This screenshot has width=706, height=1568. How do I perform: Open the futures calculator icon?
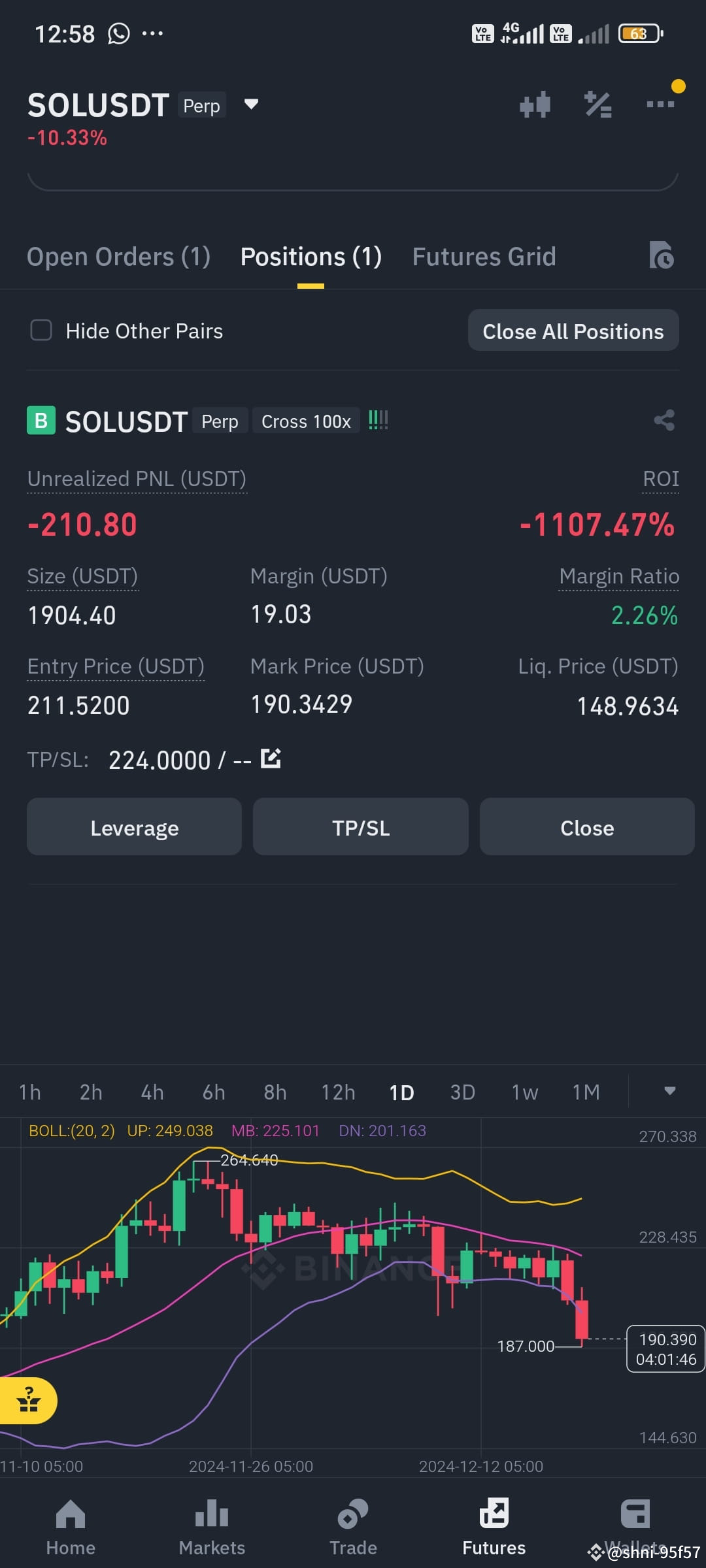click(x=597, y=105)
